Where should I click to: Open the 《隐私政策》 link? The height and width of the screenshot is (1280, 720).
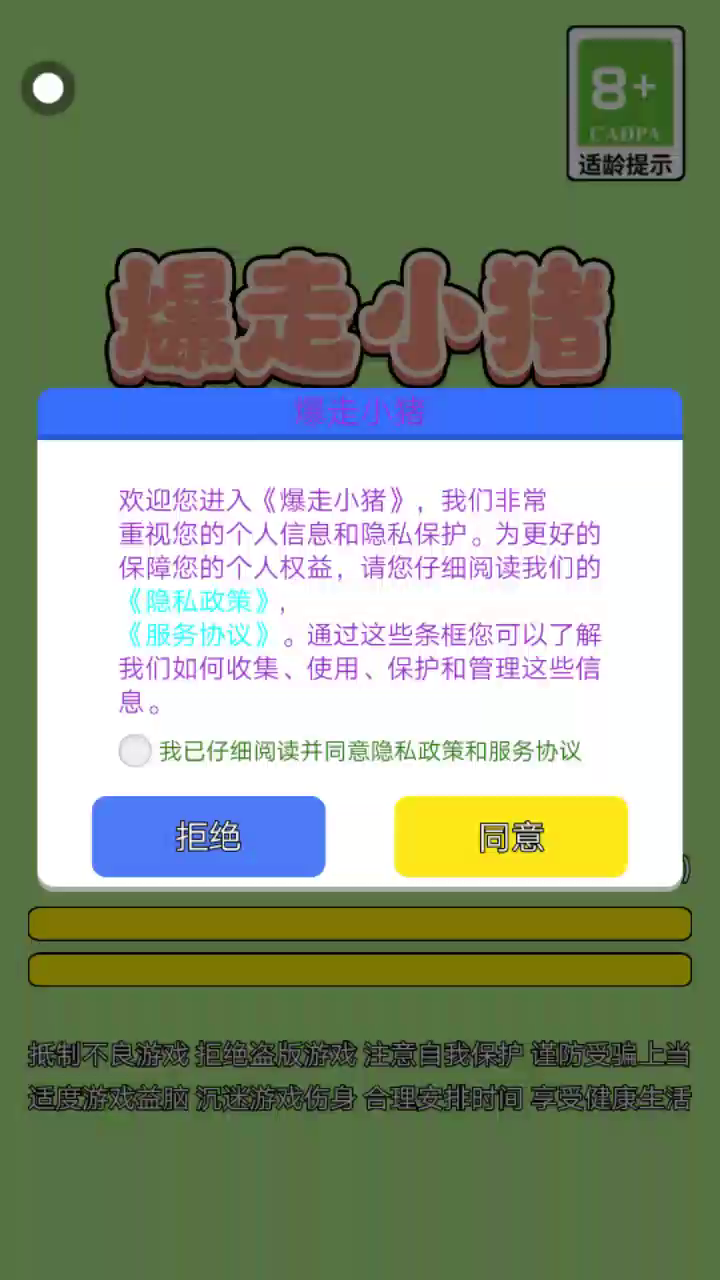point(198,601)
